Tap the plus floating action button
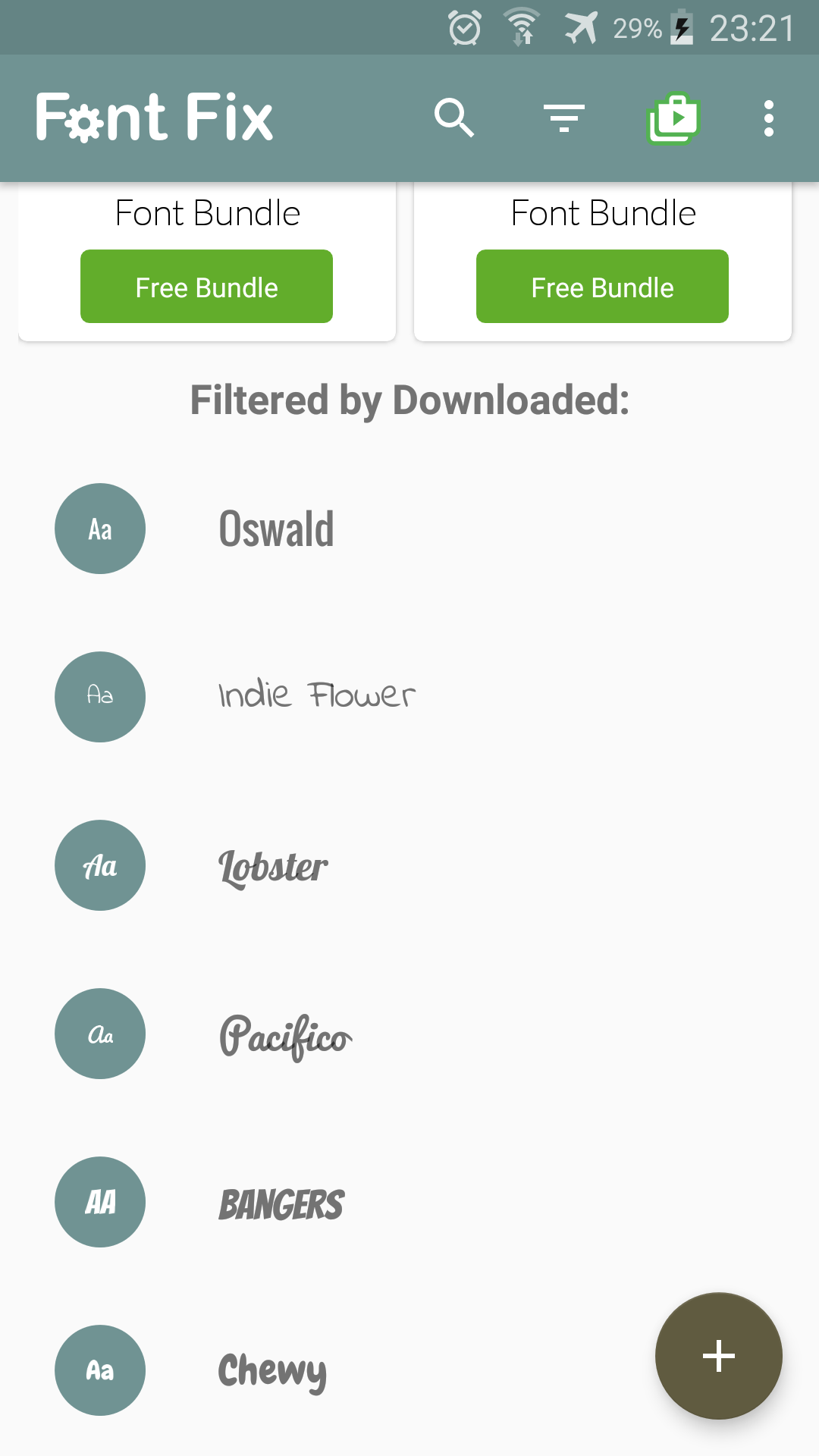819x1456 pixels. (x=719, y=1356)
